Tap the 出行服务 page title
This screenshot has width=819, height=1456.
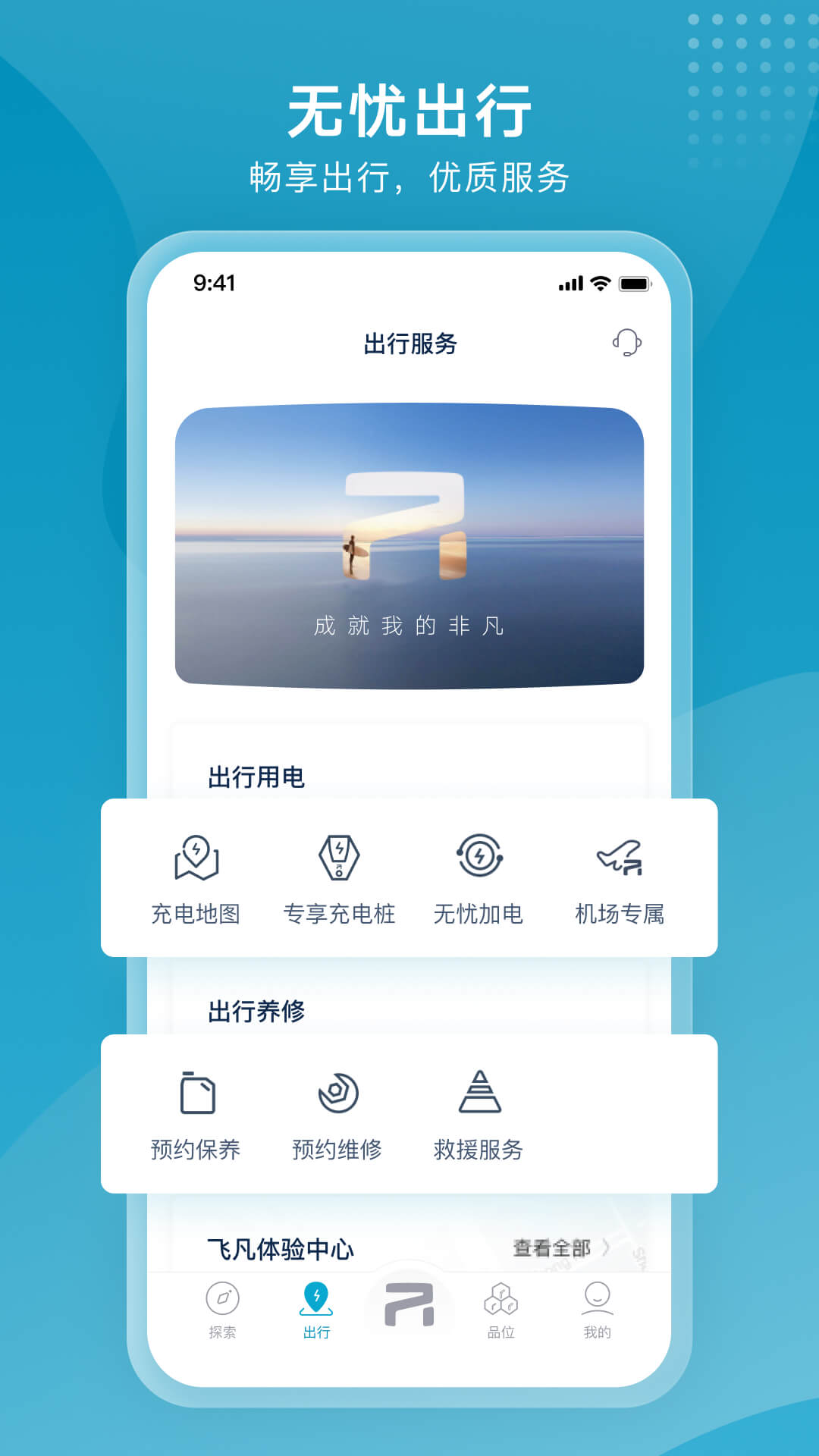pyautogui.click(x=409, y=341)
